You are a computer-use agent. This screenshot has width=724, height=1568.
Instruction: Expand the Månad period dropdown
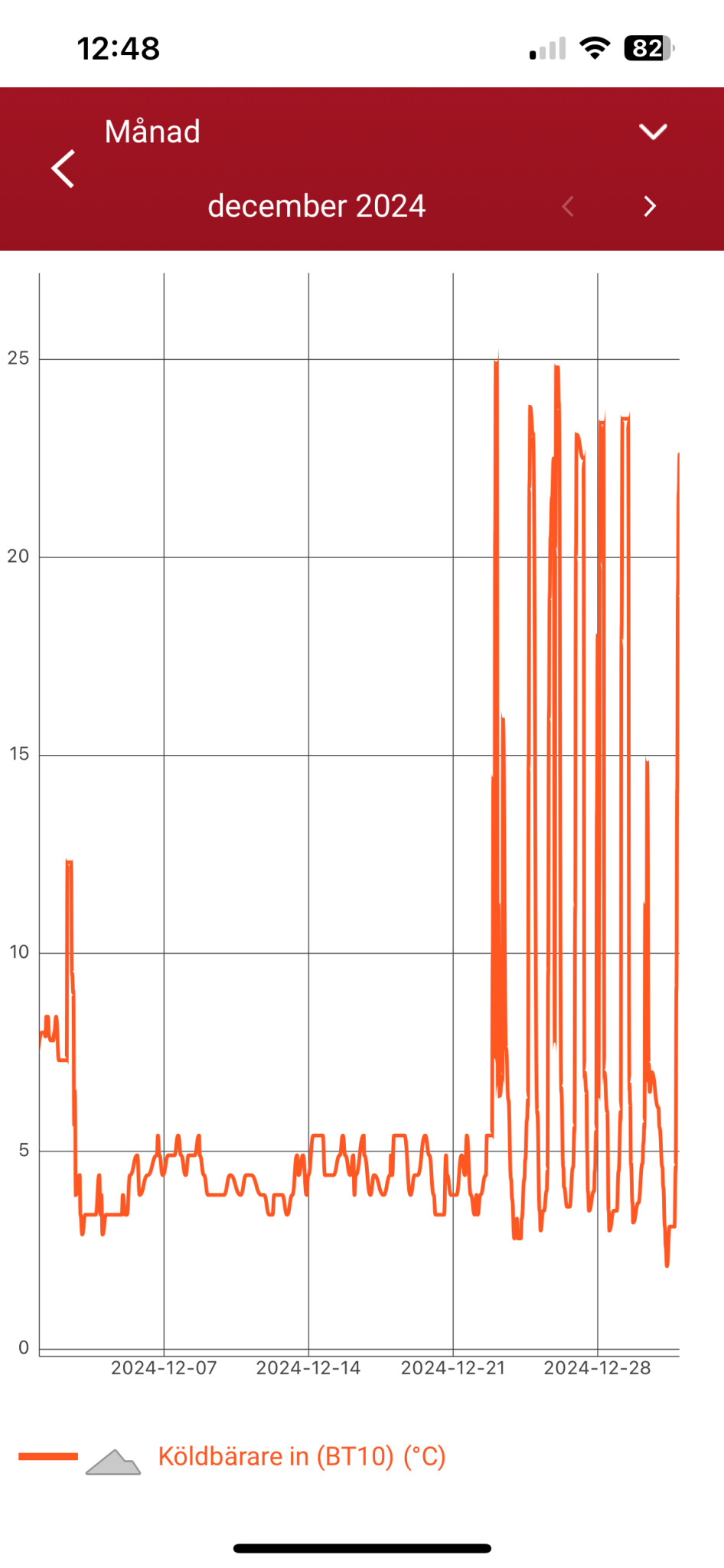pos(652,132)
